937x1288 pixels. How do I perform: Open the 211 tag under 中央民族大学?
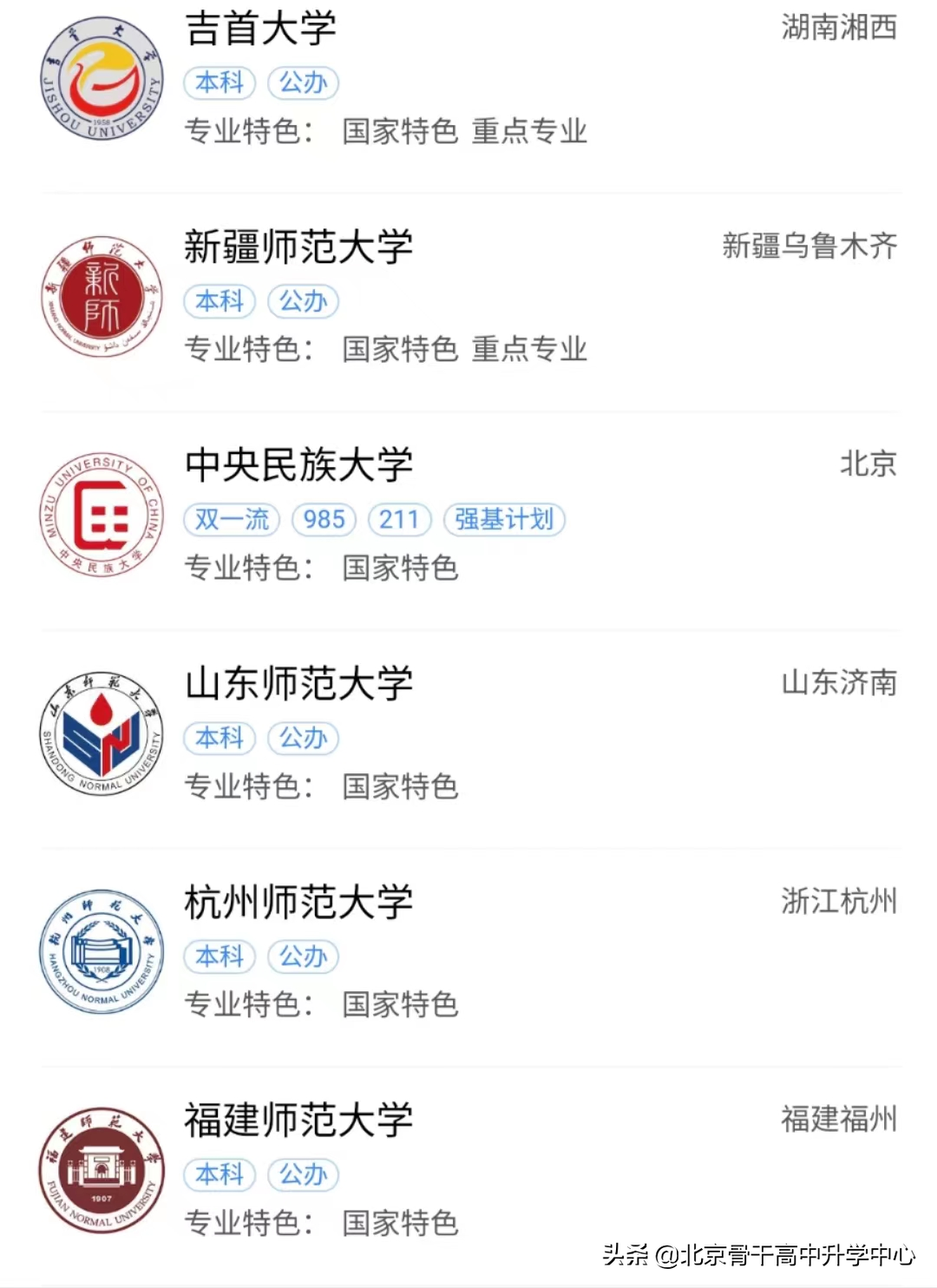coord(399,519)
